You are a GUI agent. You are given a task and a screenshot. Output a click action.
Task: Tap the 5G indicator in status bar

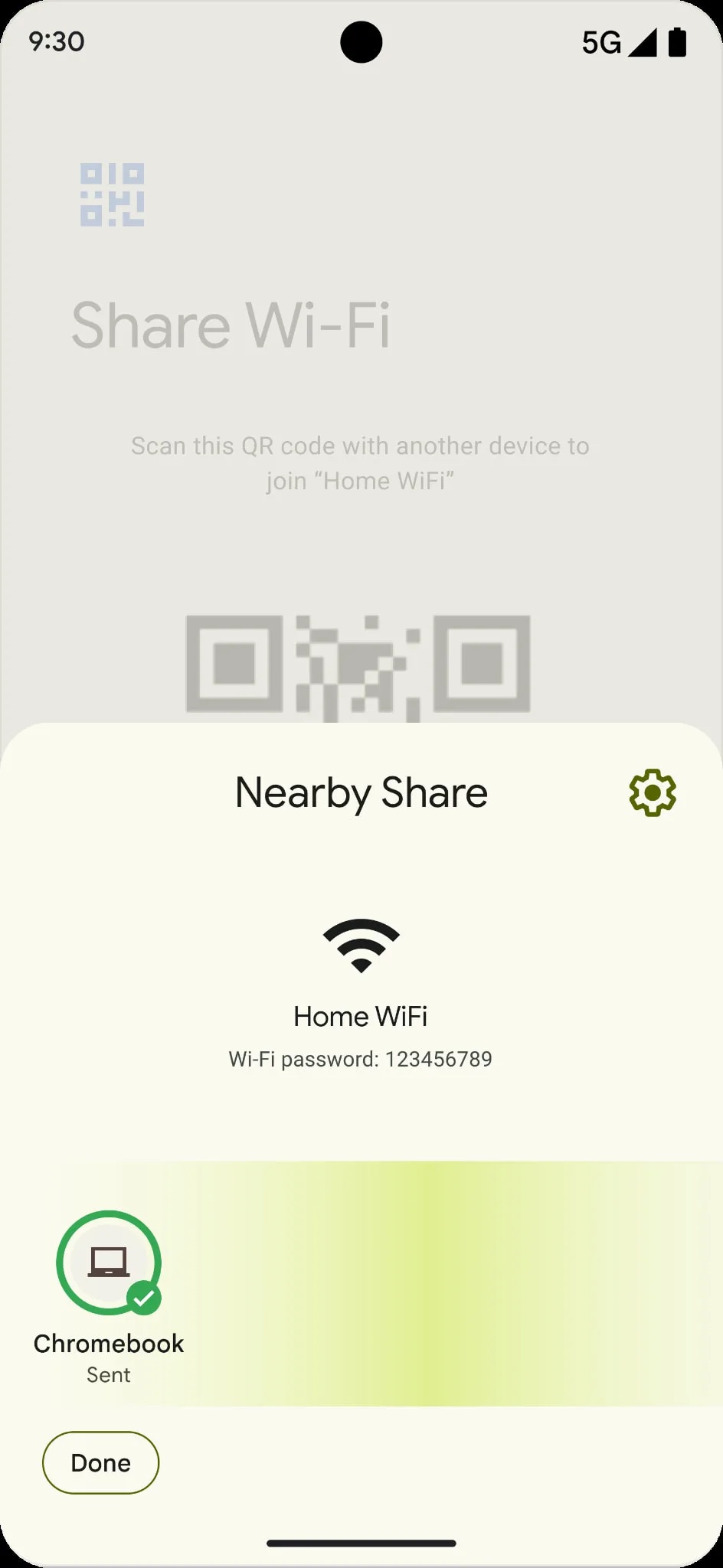[x=602, y=42]
